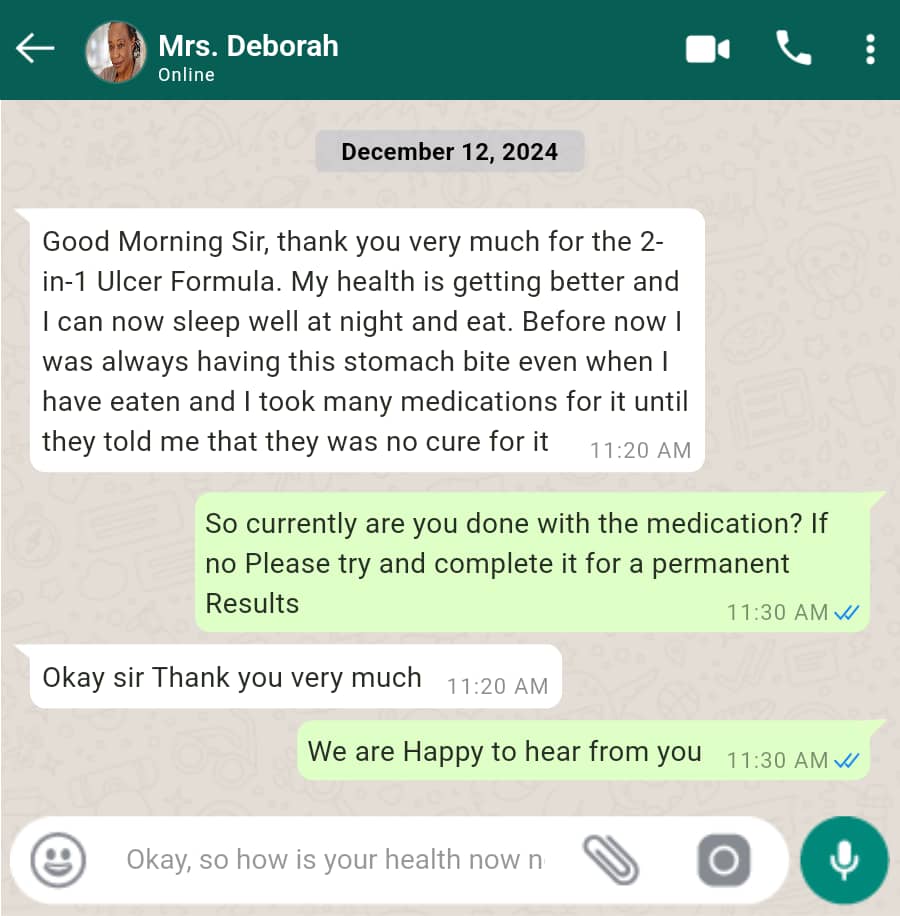900x916 pixels.
Task: Start a video call with Mrs. Deborah
Action: [x=707, y=49]
